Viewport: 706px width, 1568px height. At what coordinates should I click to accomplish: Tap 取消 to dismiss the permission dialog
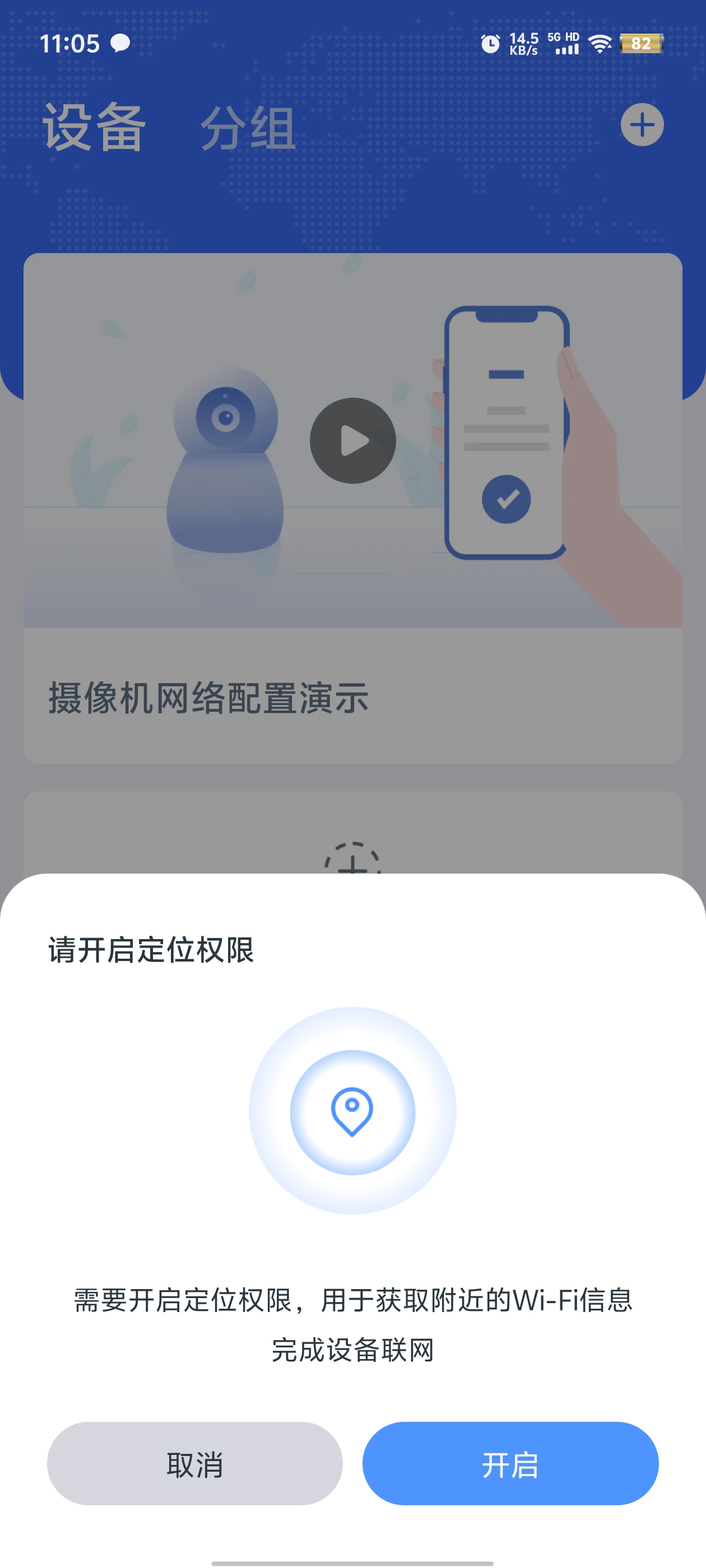[194, 1465]
